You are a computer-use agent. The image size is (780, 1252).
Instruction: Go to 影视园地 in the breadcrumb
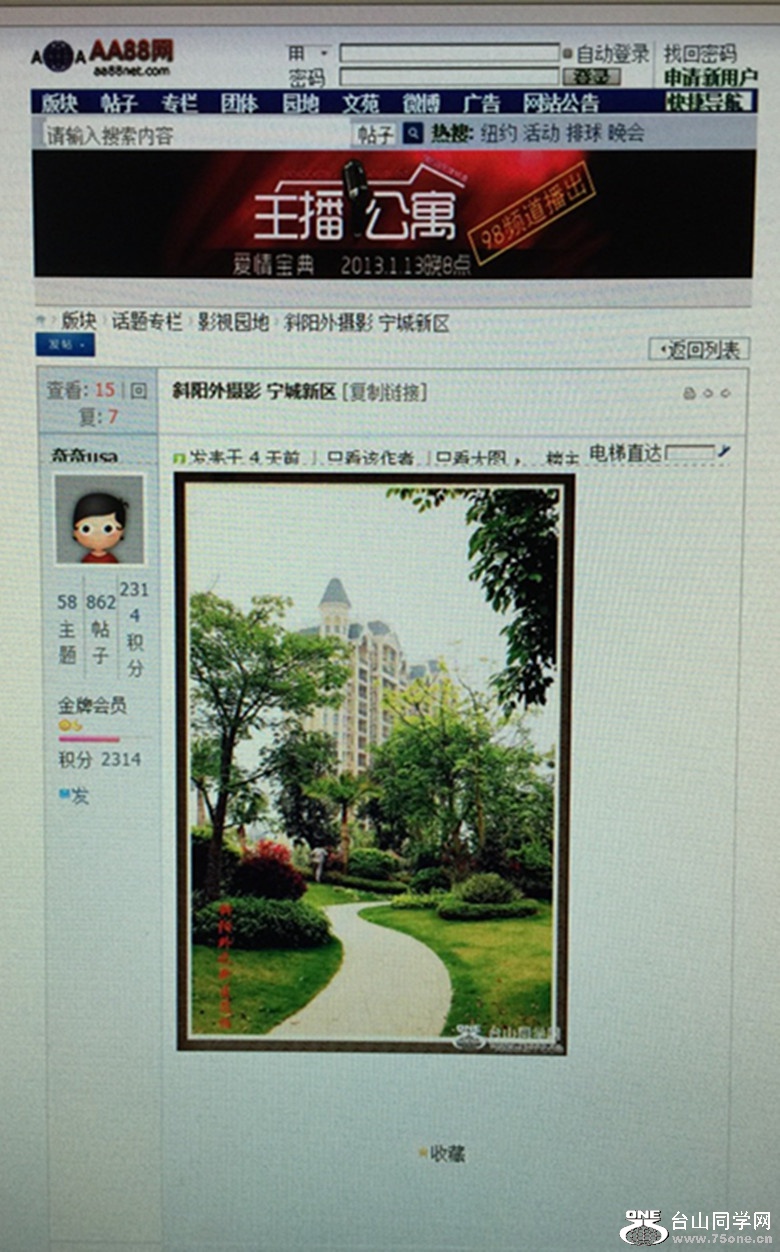tap(232, 322)
